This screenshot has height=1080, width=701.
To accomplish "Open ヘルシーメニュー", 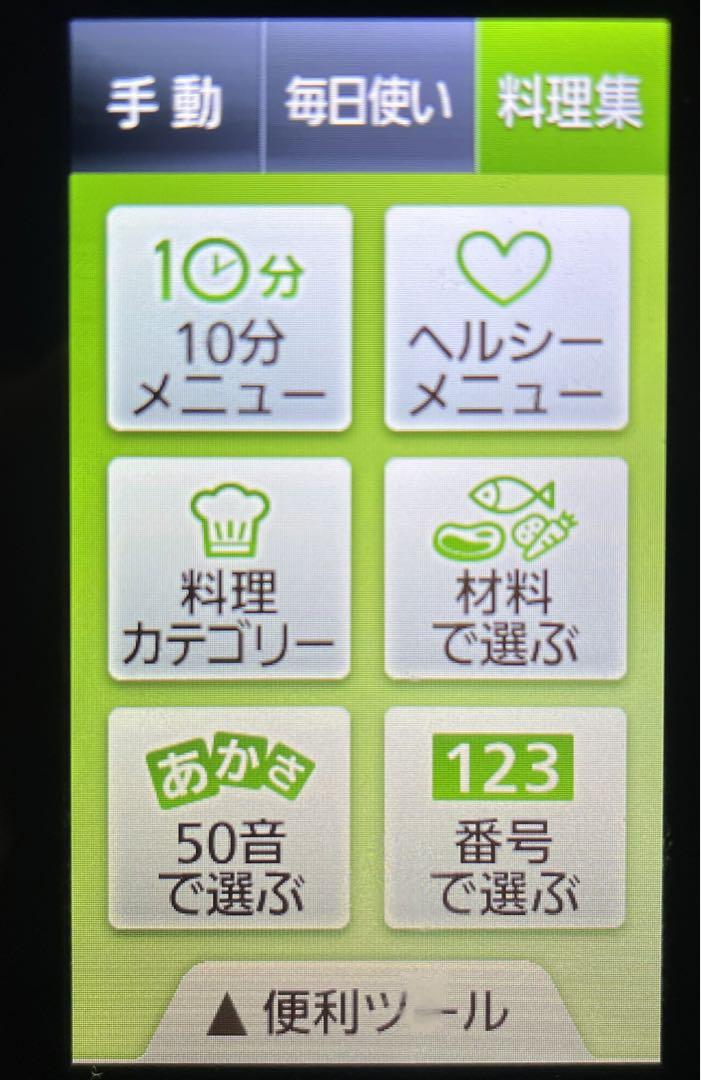I will 507,319.
